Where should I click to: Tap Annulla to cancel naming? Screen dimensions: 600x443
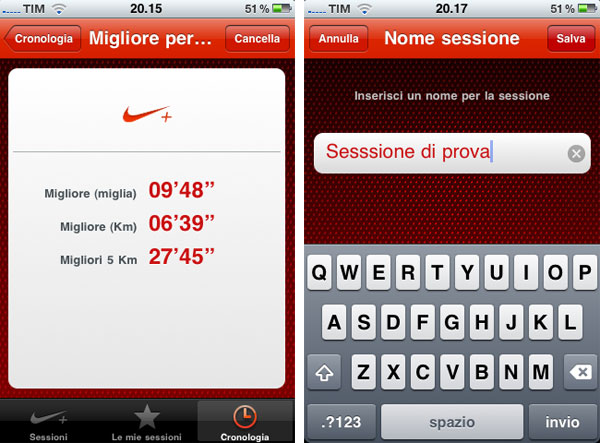click(x=339, y=40)
